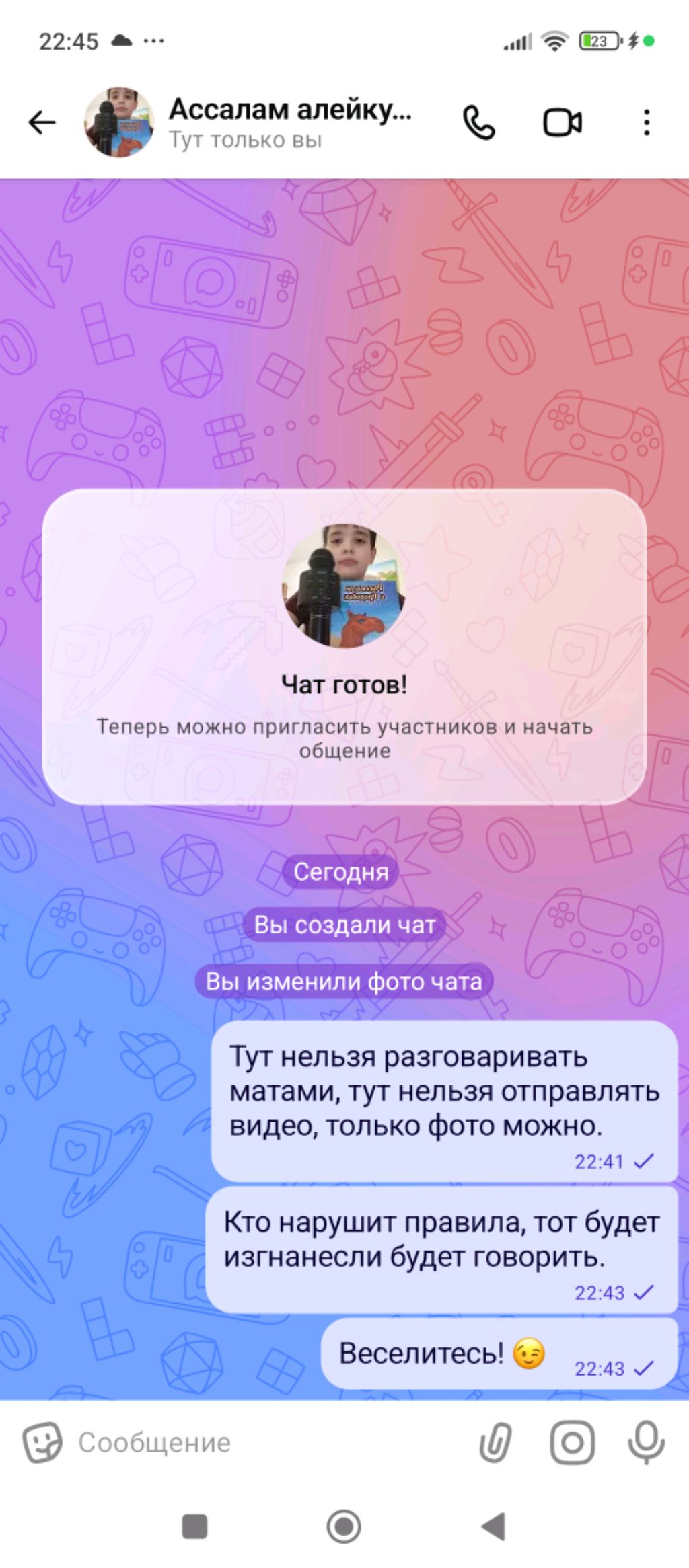689x1568 pixels.
Task: Record a voice message with the microphone
Action: coord(646,1442)
